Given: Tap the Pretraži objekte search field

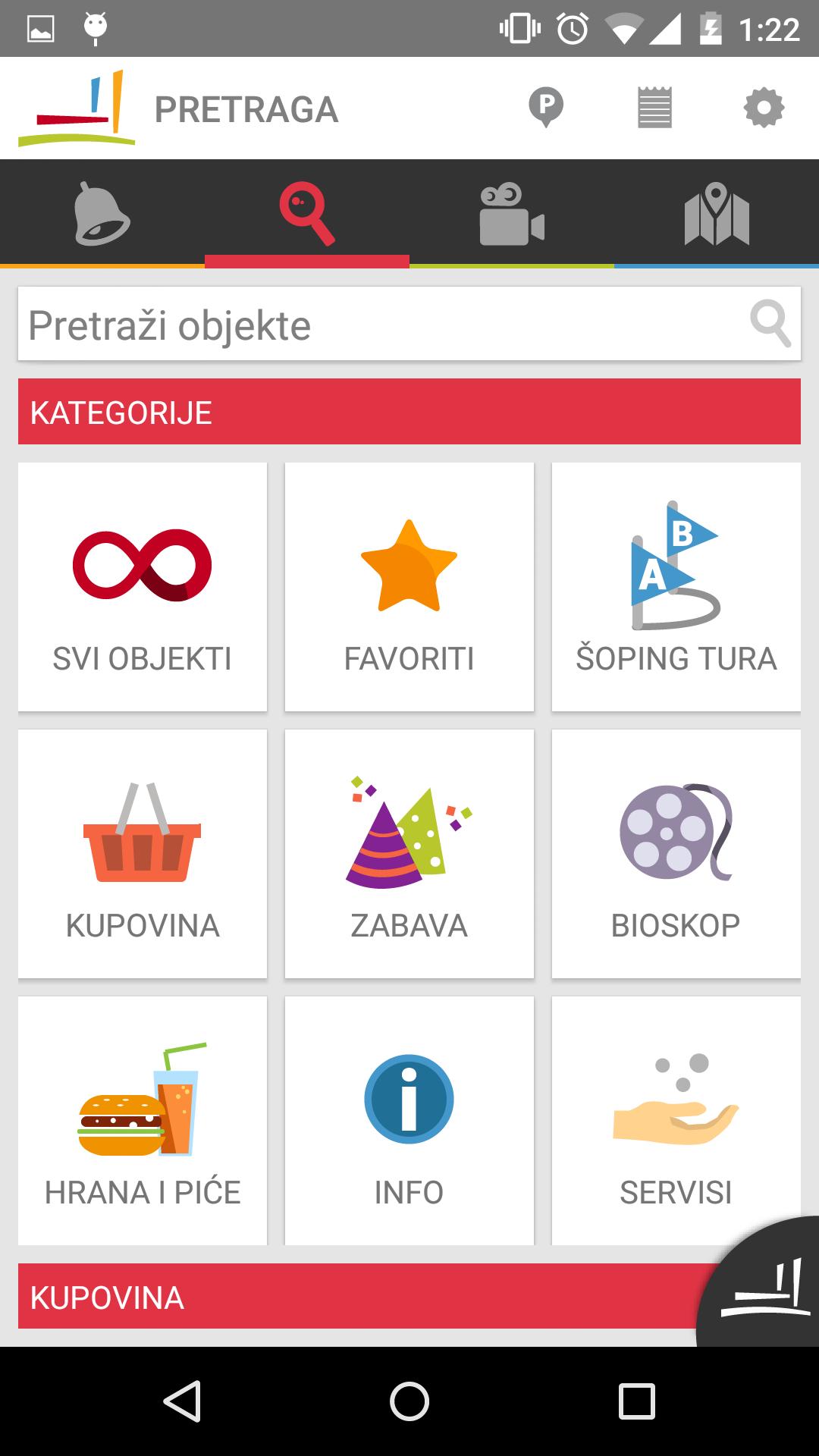Looking at the screenshot, I should [x=379, y=325].
